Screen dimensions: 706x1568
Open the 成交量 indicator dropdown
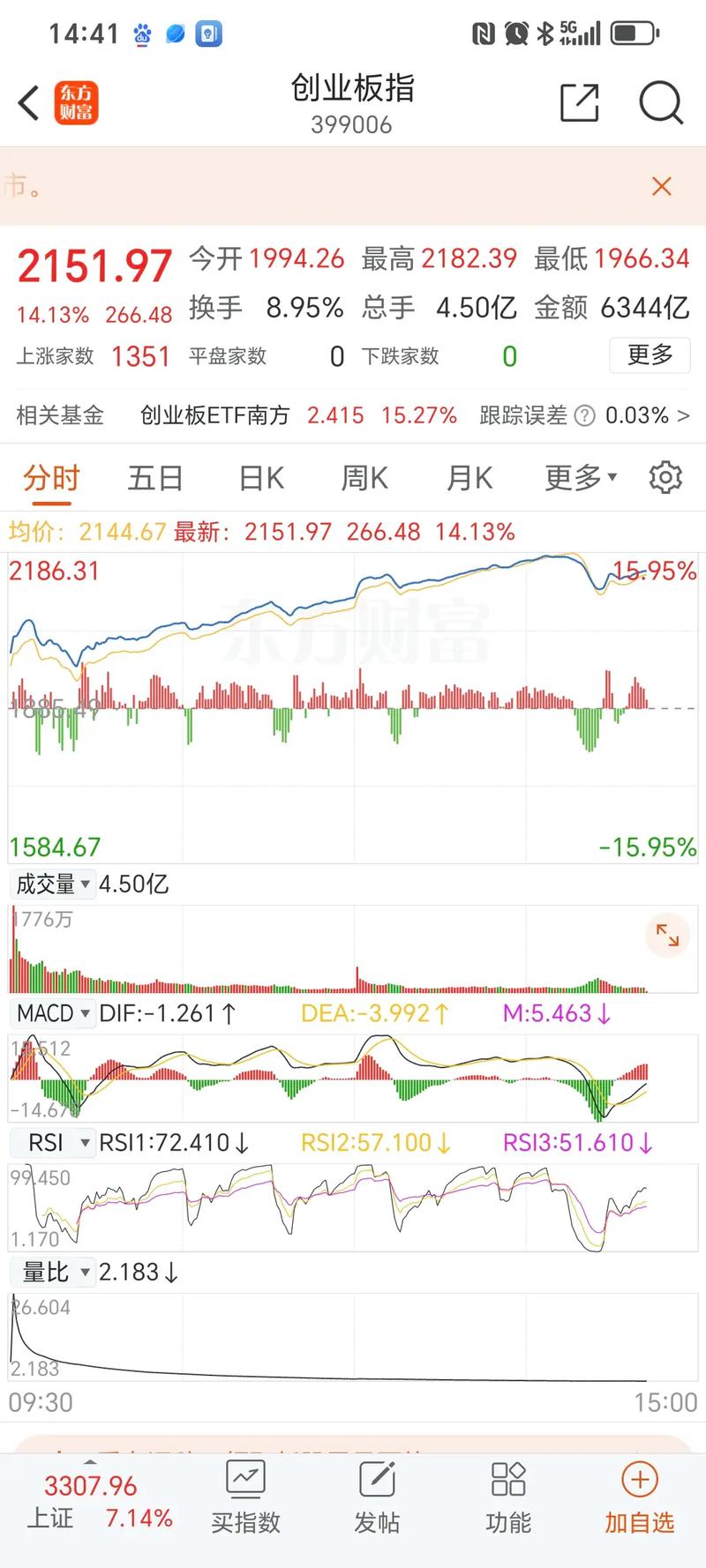50,884
